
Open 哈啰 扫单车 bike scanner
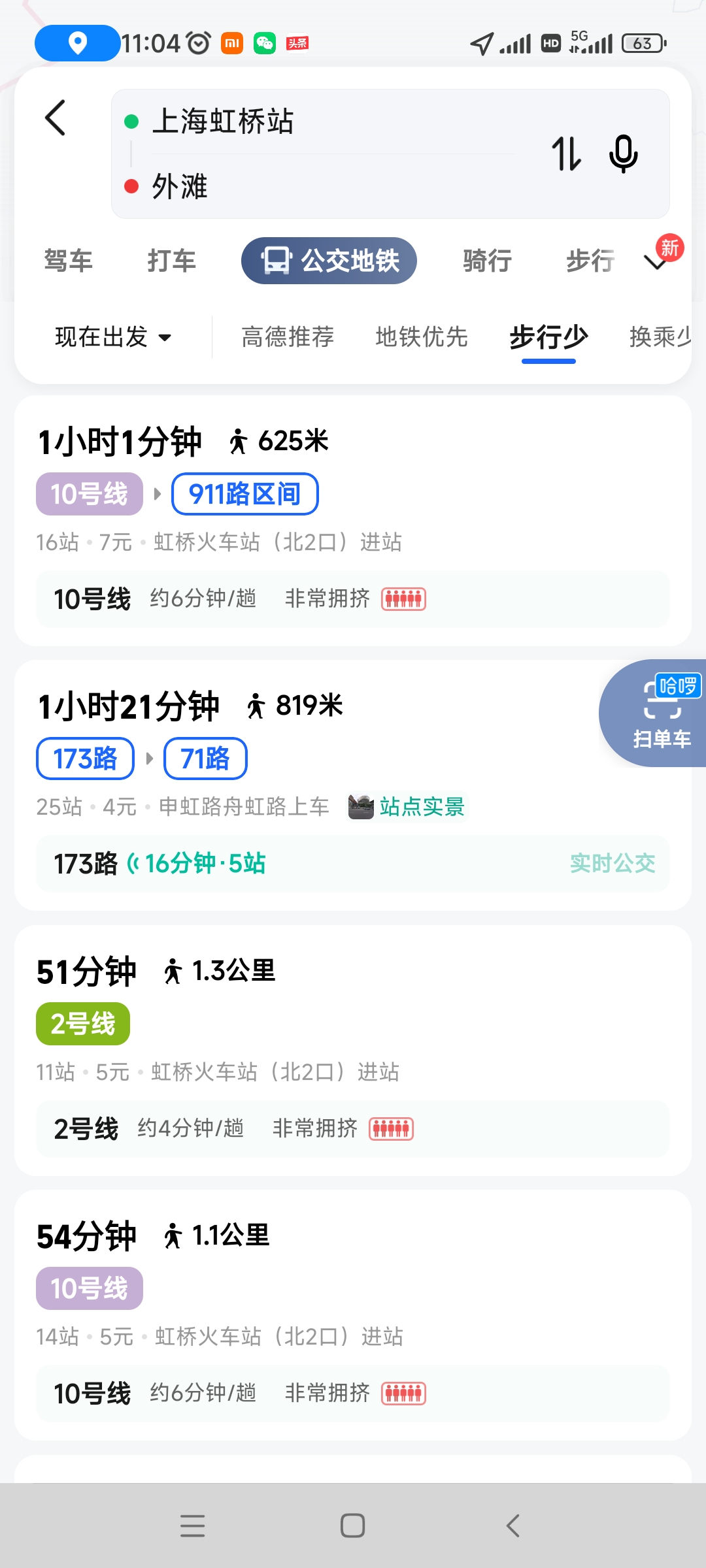tap(660, 713)
